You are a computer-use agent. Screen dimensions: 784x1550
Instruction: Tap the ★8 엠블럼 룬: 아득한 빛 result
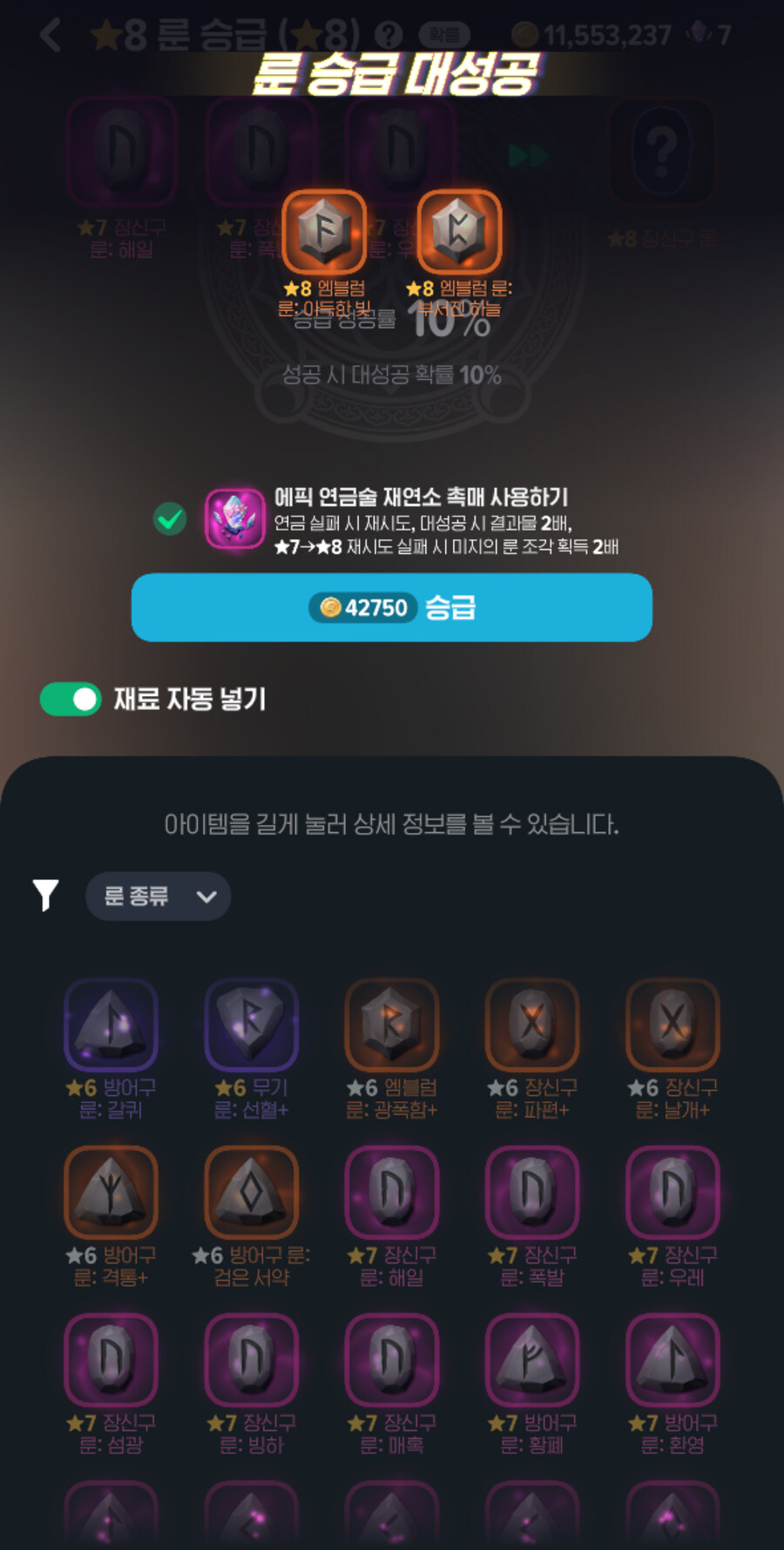[x=324, y=231]
